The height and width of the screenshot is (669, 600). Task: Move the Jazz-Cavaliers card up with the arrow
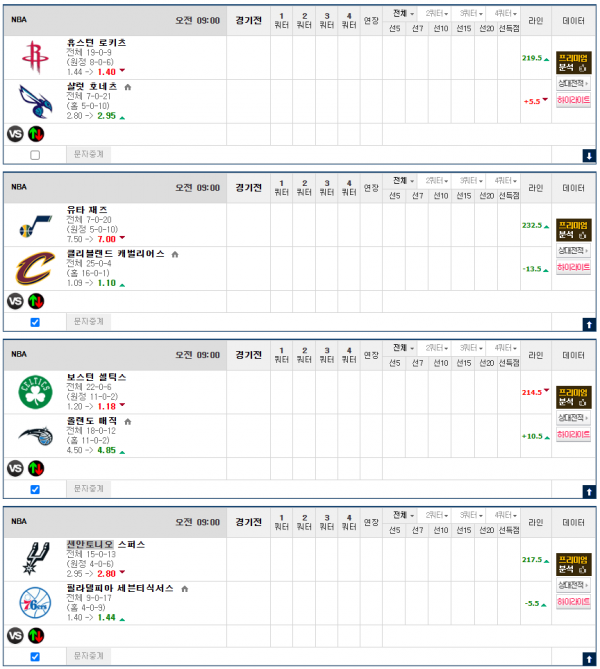(x=589, y=324)
